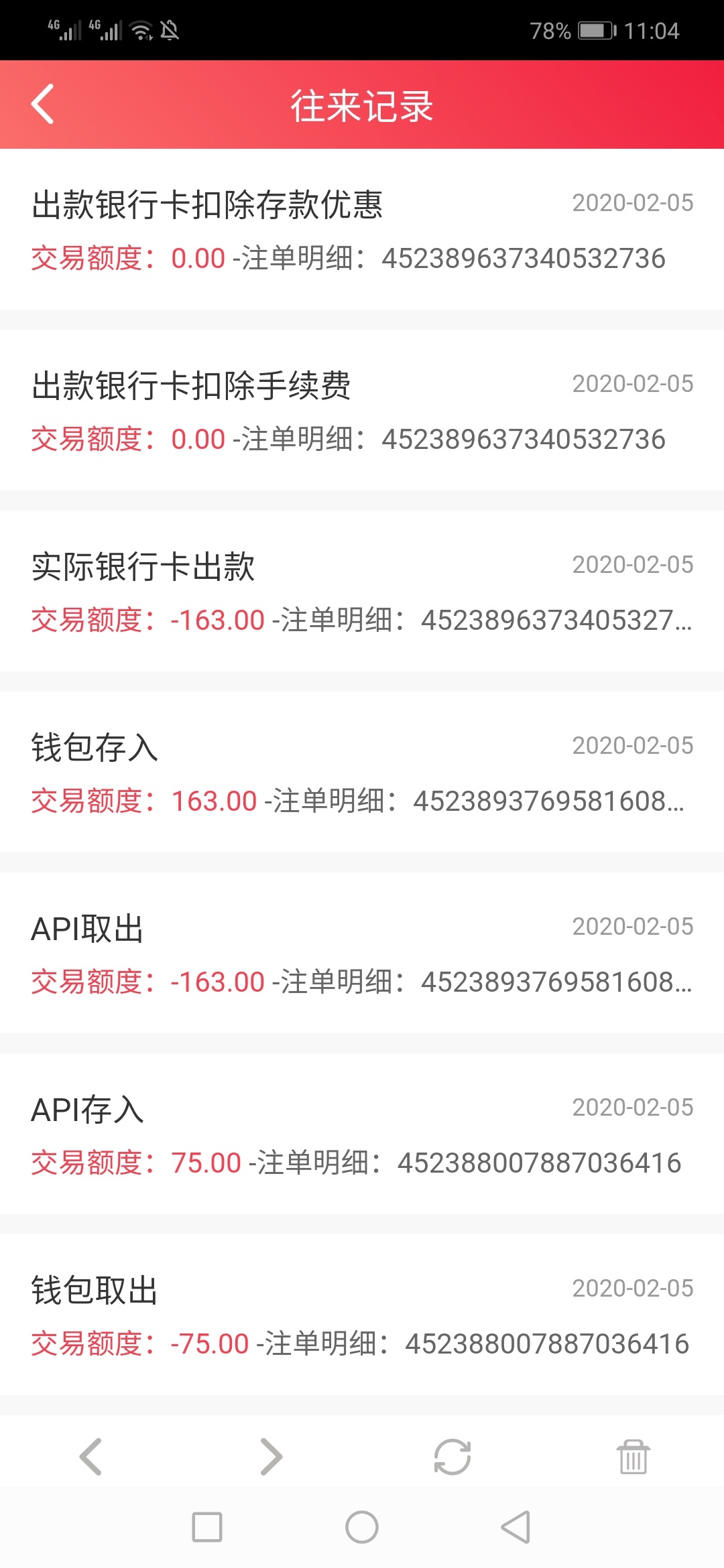Viewport: 724px width, 1568px height.
Task: Go back from the 往来记录 page
Action: click(x=43, y=105)
